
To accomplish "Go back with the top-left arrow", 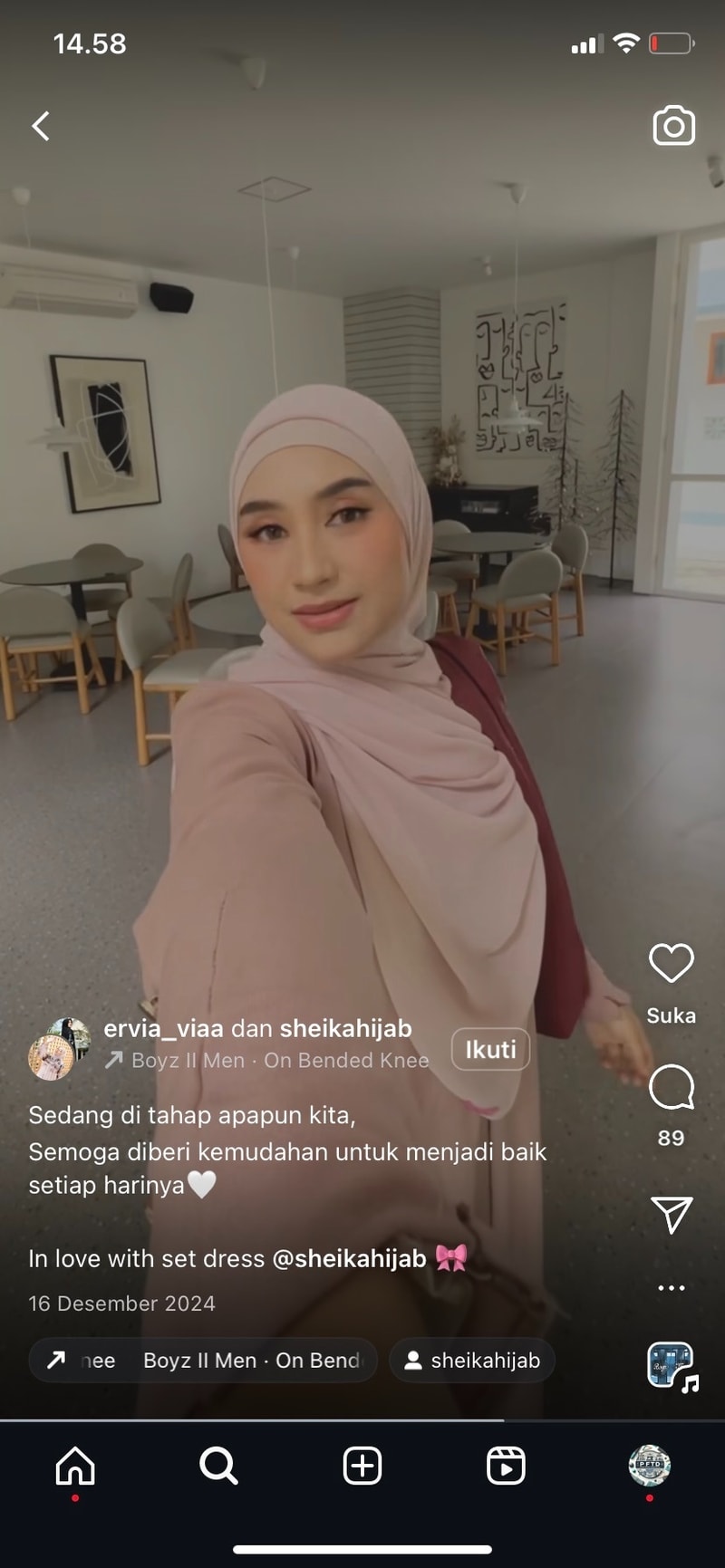I will click(x=41, y=126).
